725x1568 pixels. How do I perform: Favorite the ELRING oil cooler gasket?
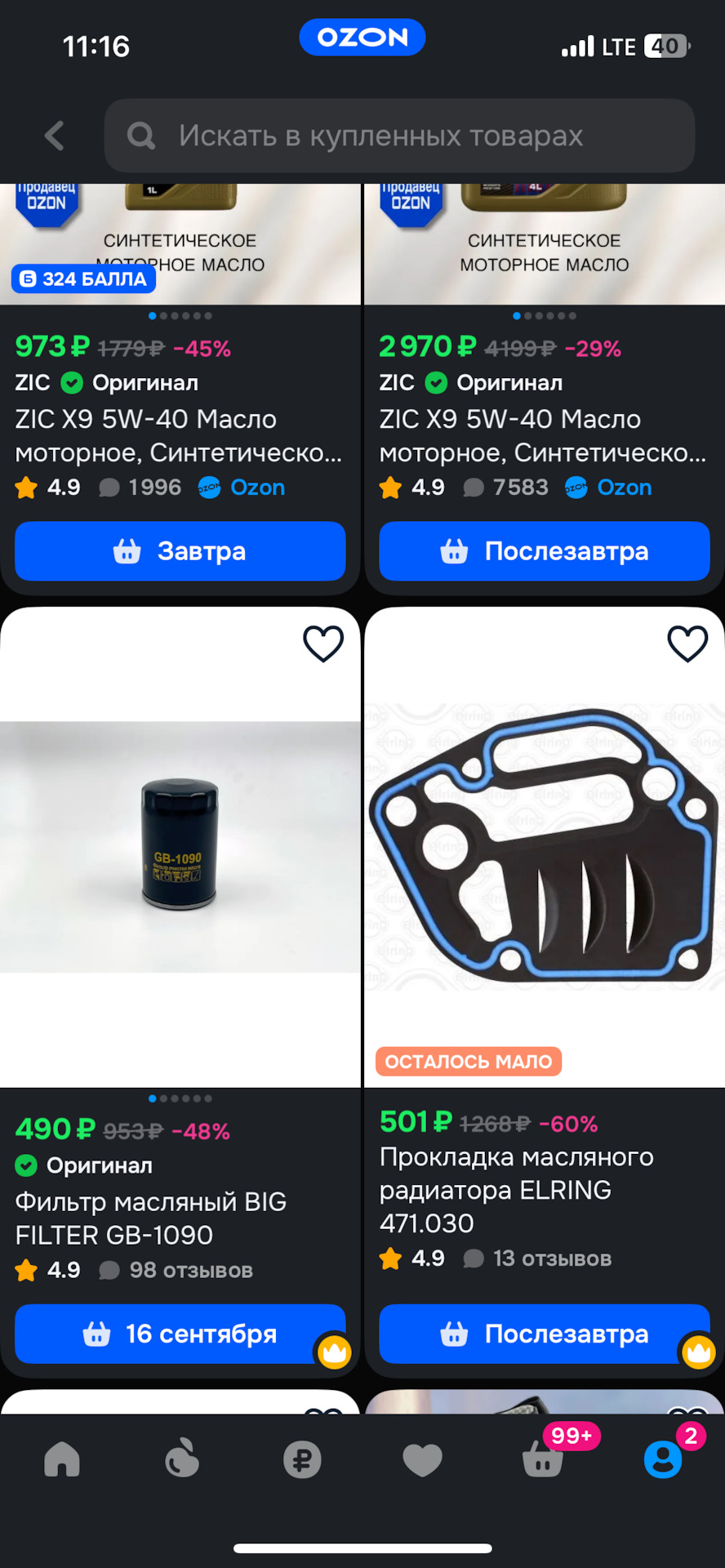[x=687, y=644]
